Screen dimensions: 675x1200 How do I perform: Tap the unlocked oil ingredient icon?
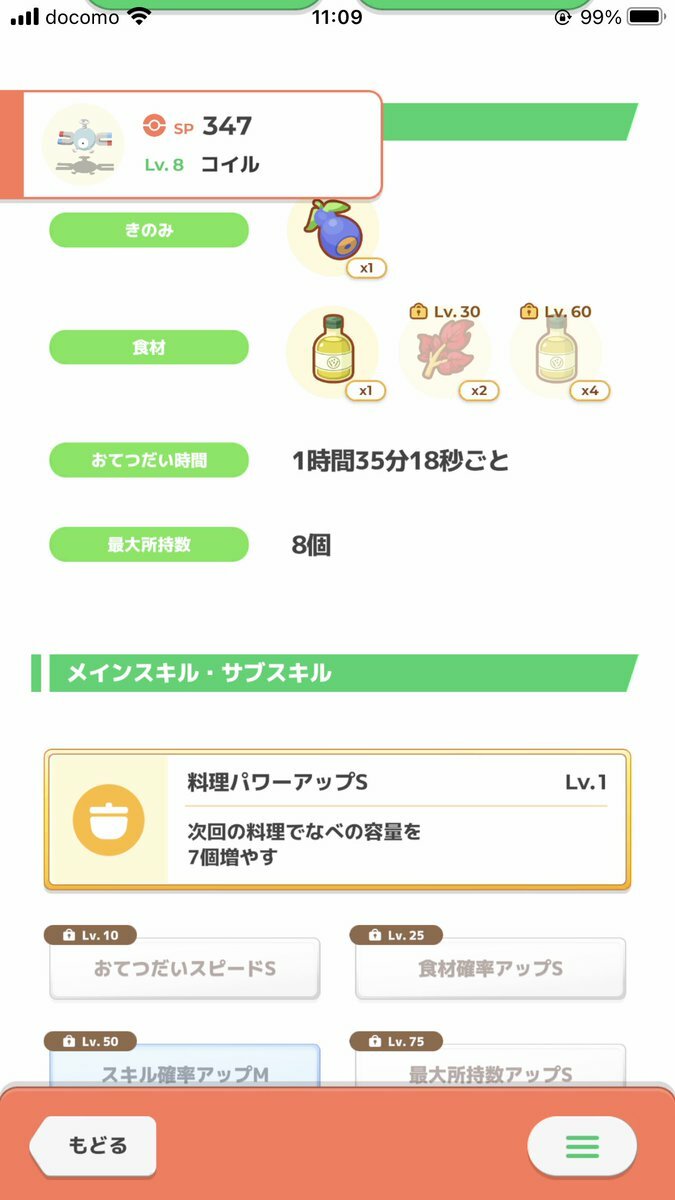[x=333, y=352]
